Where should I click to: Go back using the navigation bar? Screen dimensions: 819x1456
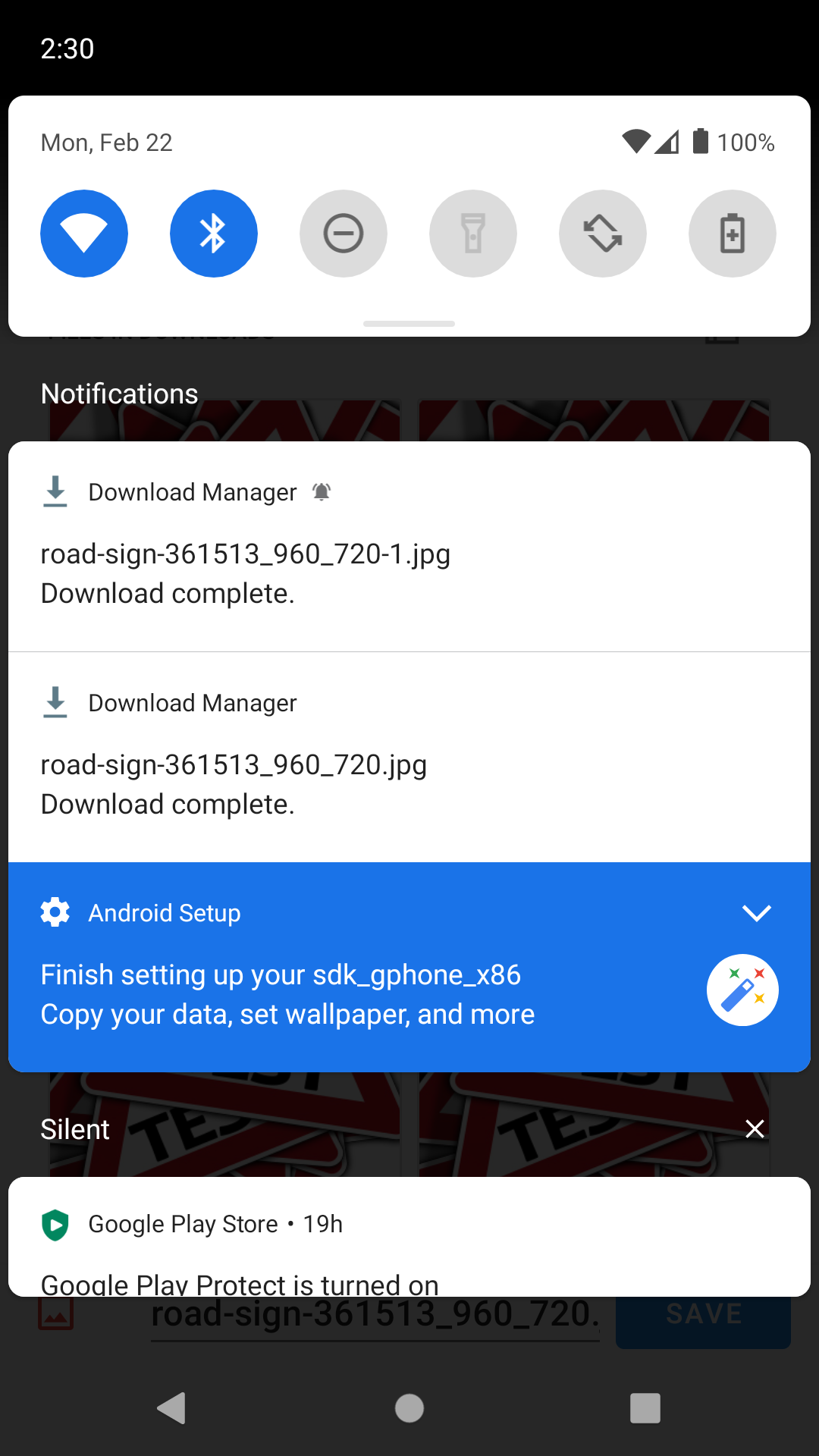click(172, 1408)
